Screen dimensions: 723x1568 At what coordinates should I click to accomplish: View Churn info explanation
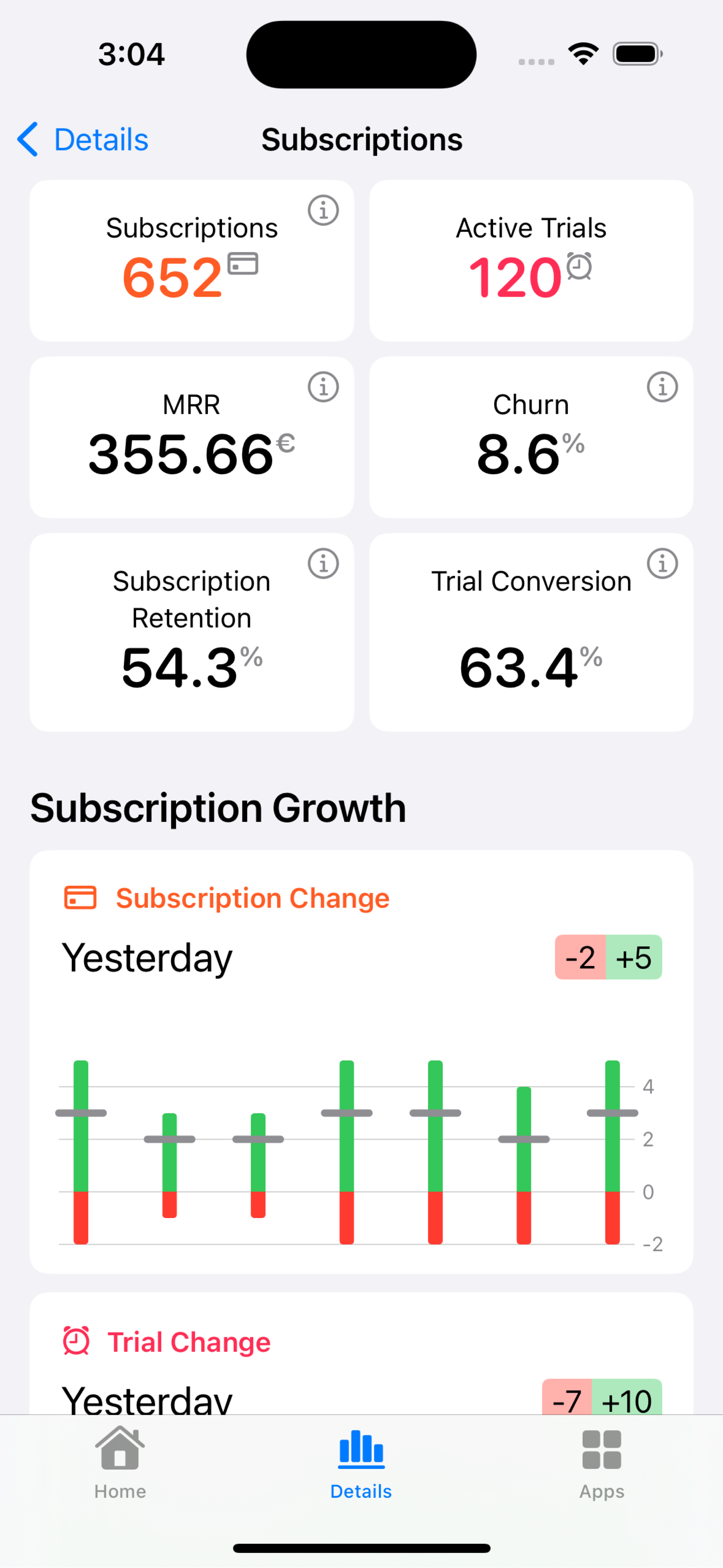(x=662, y=387)
